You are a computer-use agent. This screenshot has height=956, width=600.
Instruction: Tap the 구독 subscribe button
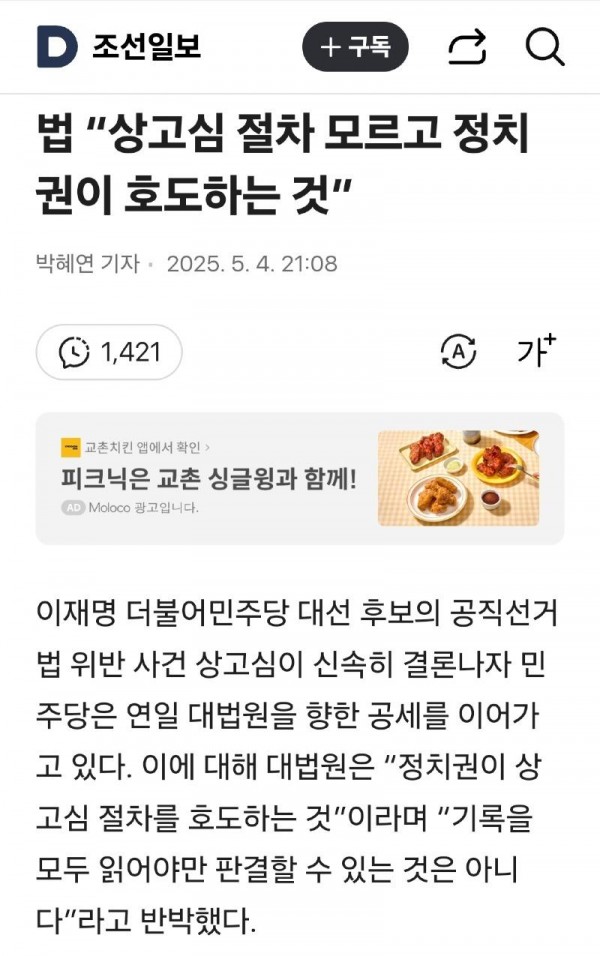355,46
